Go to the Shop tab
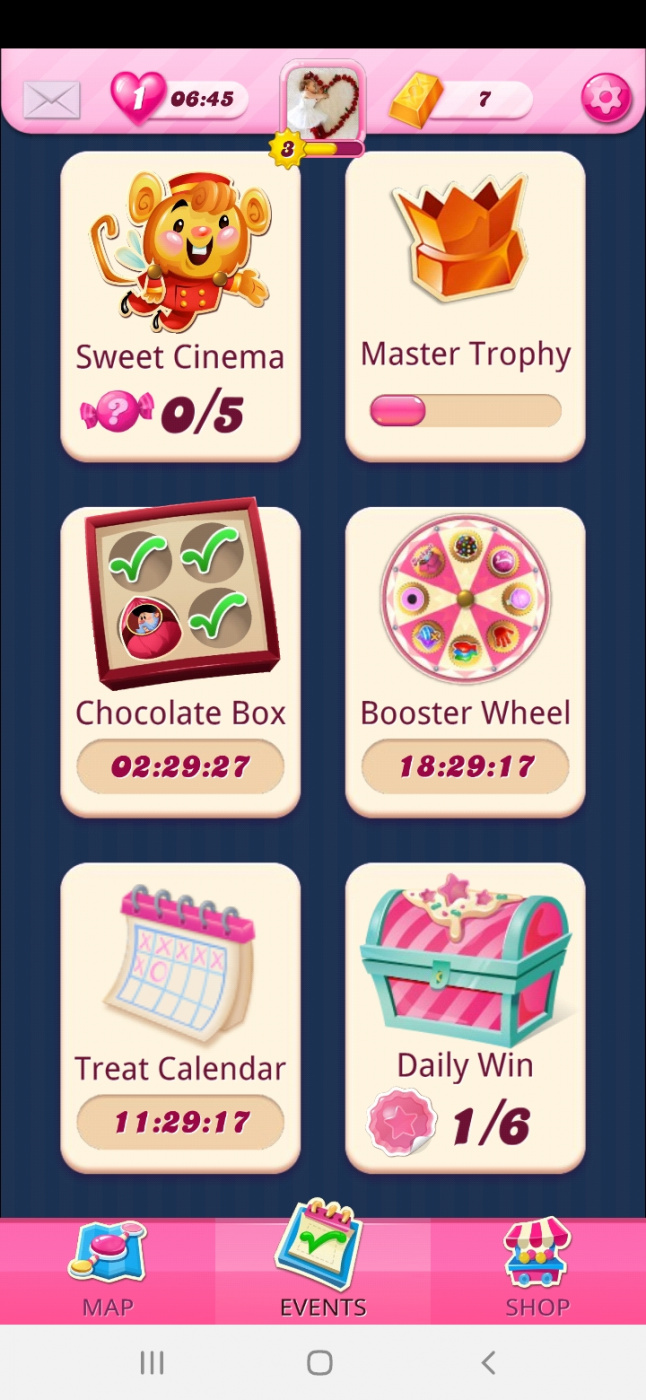 537,1270
